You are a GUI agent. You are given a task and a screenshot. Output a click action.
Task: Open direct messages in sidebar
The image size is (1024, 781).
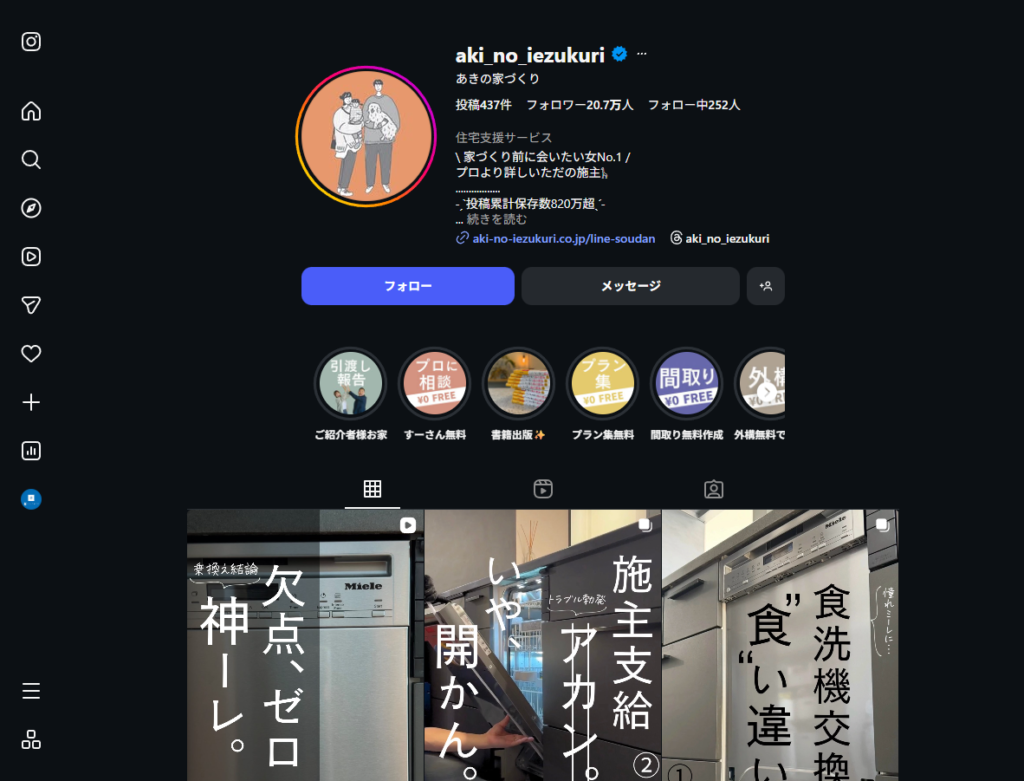(x=31, y=305)
